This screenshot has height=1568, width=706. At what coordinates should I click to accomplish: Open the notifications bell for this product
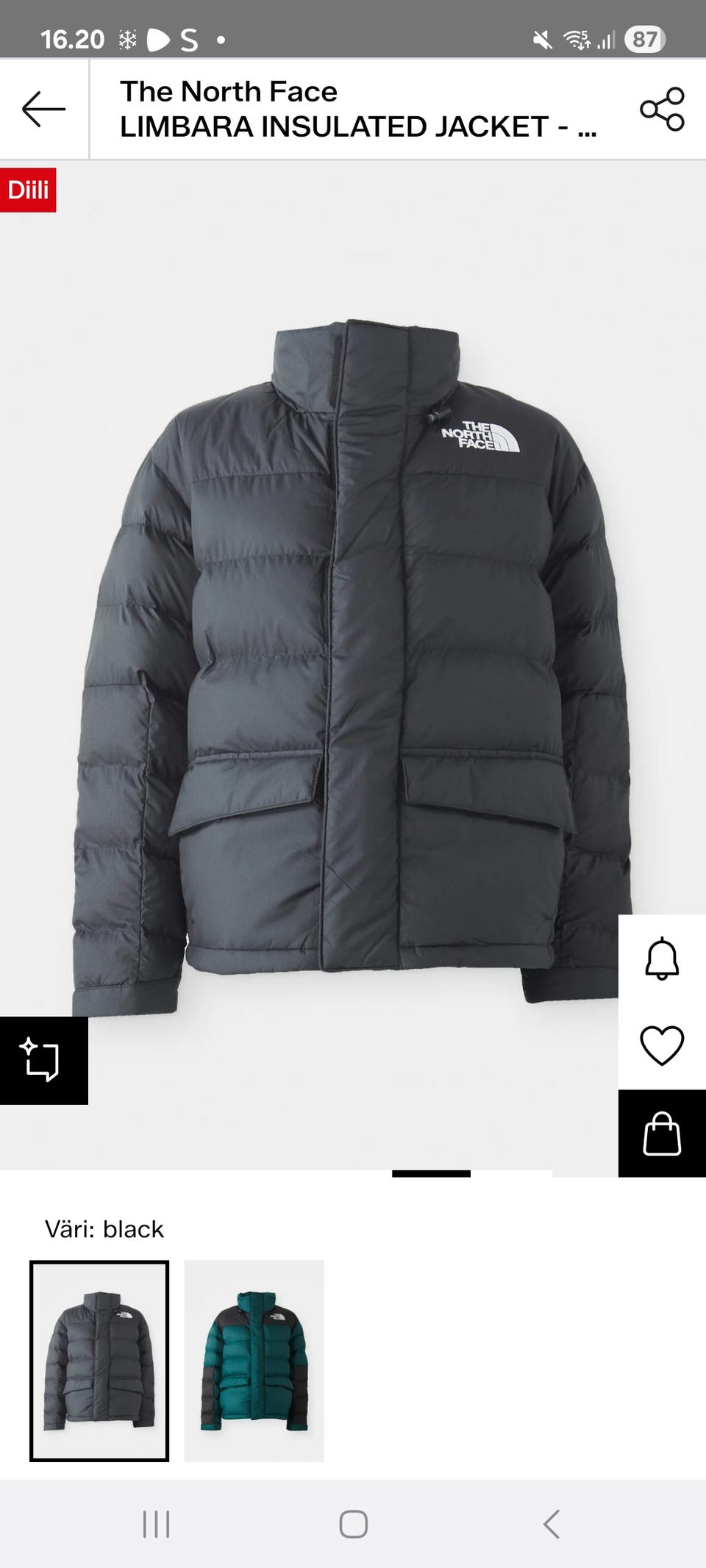(662, 958)
